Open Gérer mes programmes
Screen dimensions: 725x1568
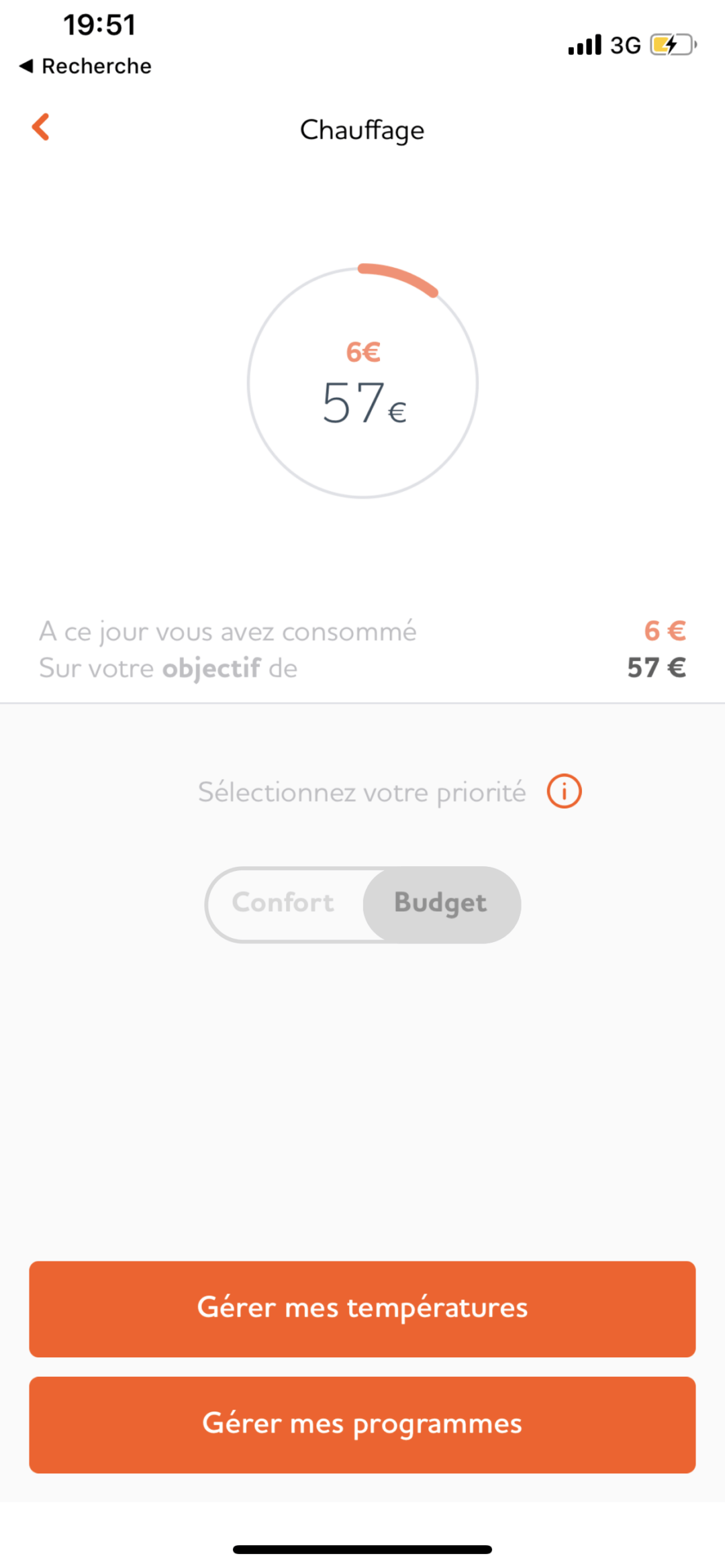coord(362,1425)
